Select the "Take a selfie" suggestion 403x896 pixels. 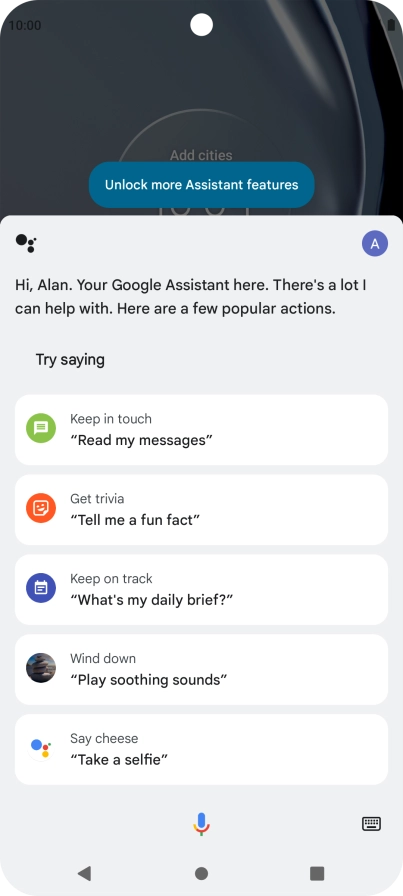(201, 749)
